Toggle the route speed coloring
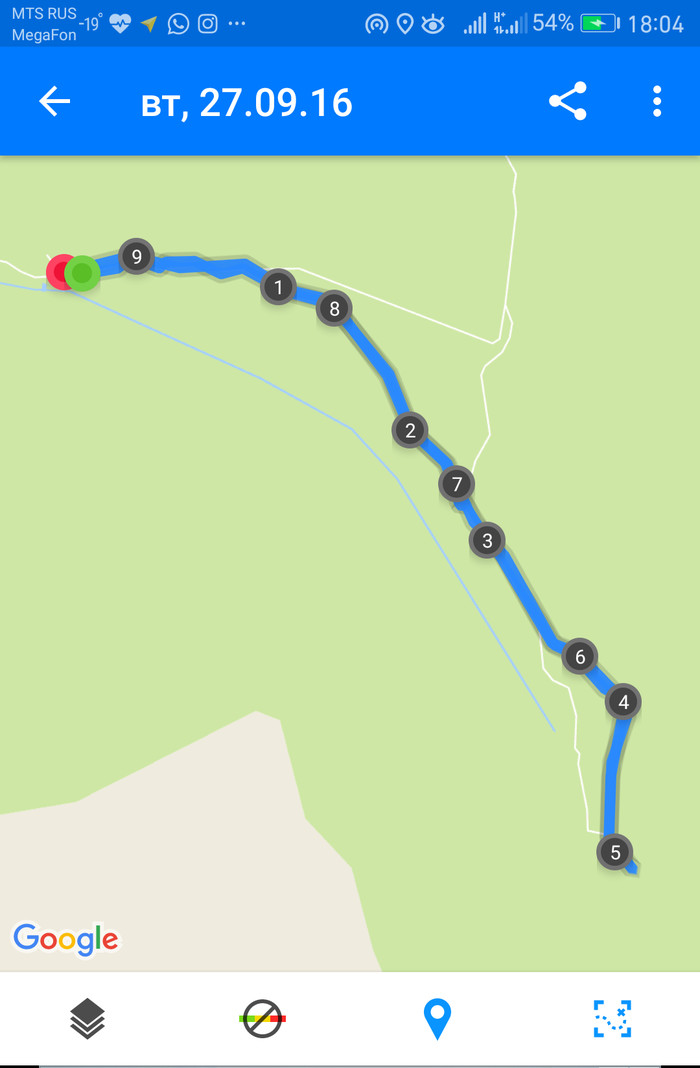Image resolution: width=700 pixels, height=1068 pixels. [262, 1018]
